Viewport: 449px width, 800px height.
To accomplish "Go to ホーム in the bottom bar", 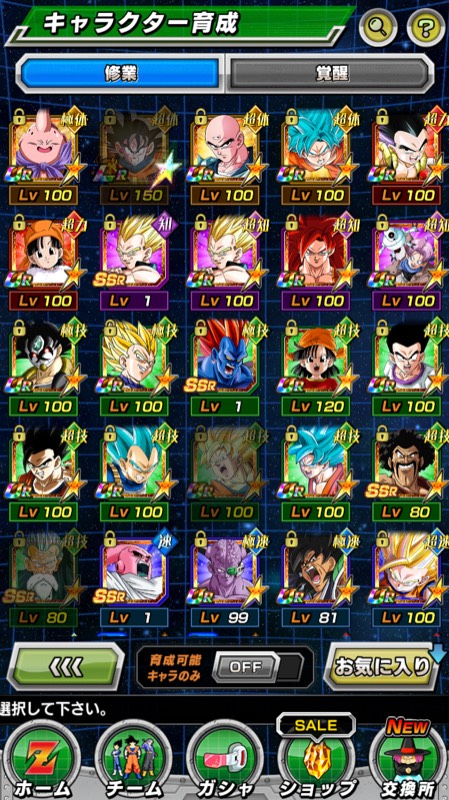I will 42,760.
